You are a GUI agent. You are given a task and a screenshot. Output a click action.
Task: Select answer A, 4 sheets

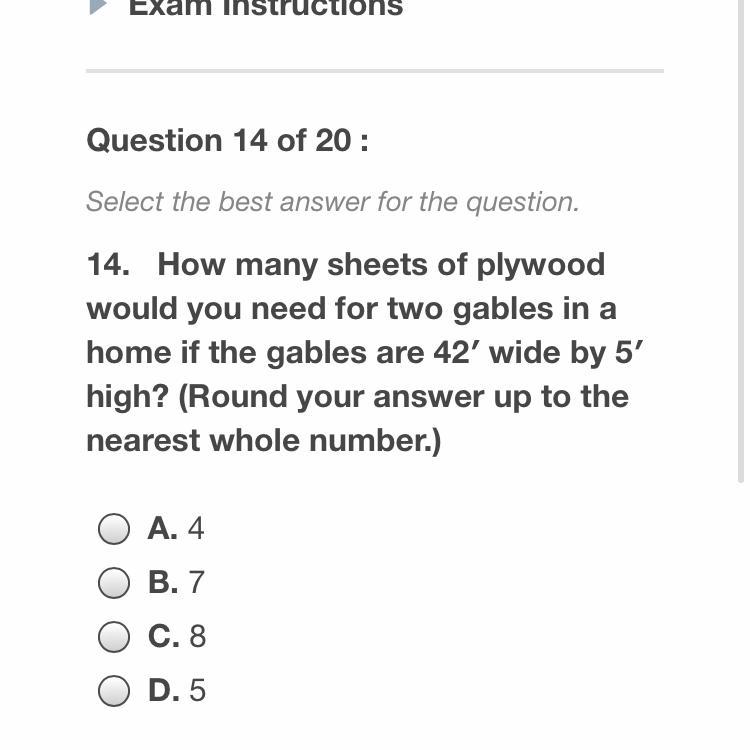pos(114,529)
